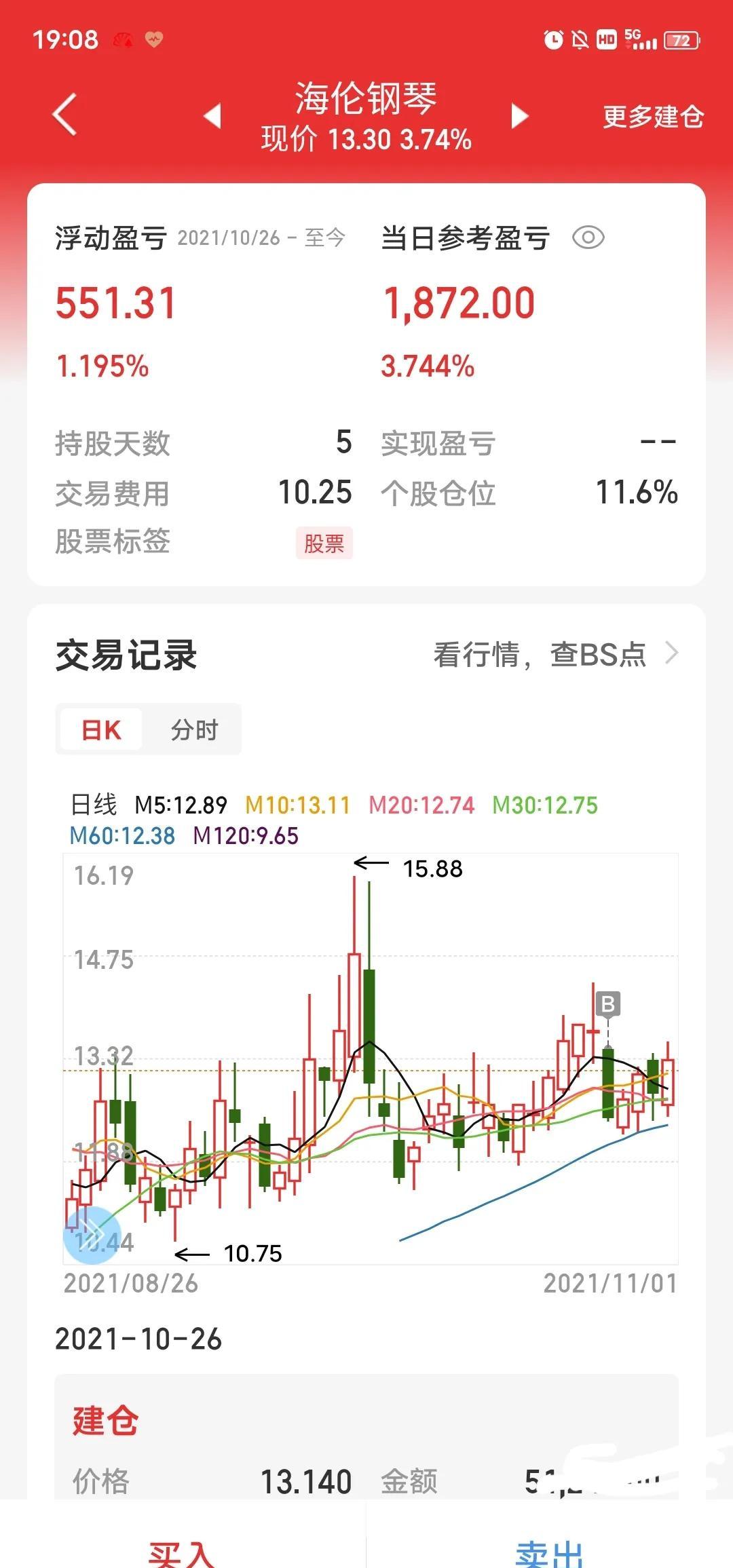Go back using the top-left arrow
The image size is (733, 1568).
(x=64, y=114)
